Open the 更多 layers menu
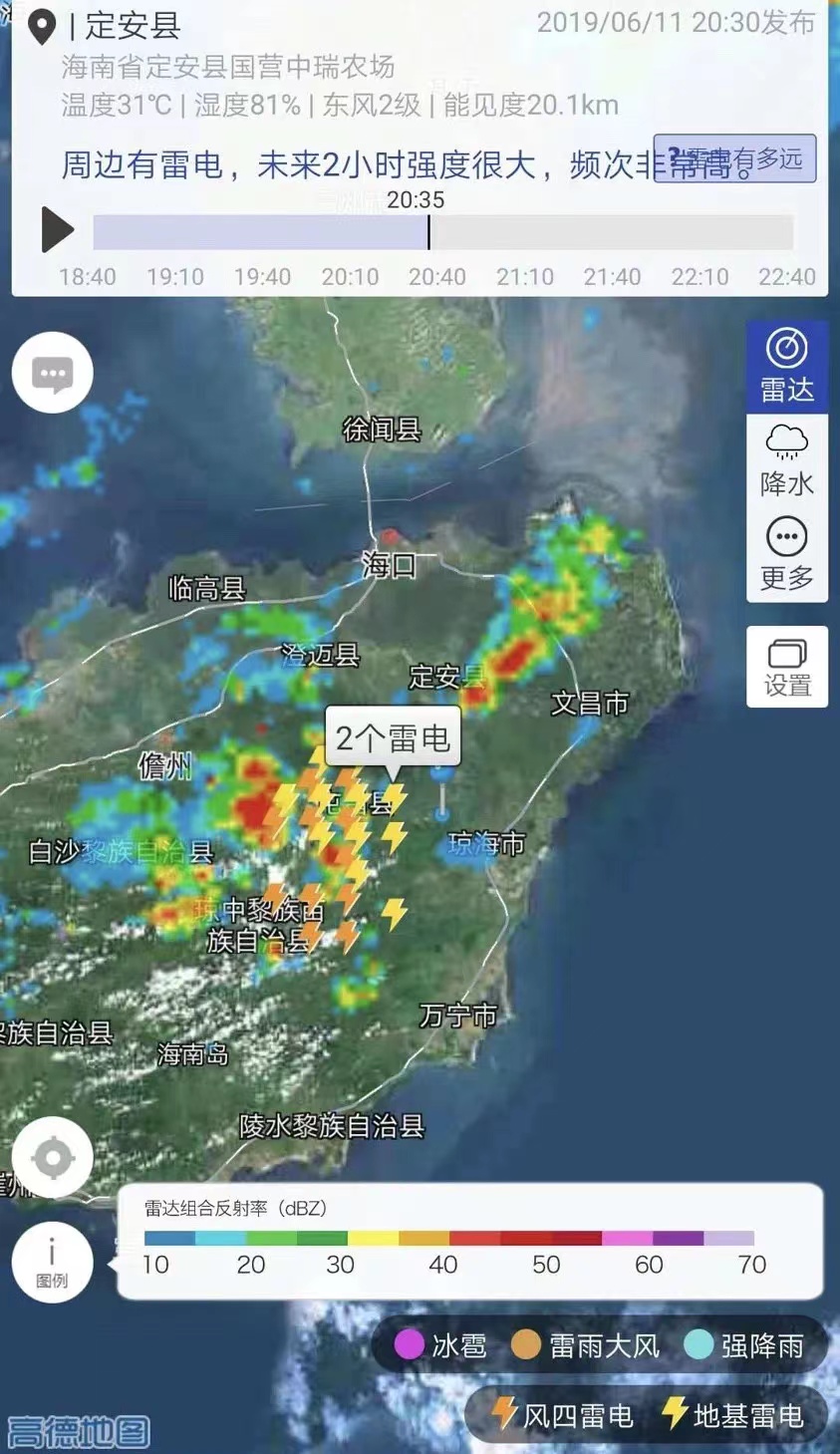The image size is (840, 1454). (787, 554)
